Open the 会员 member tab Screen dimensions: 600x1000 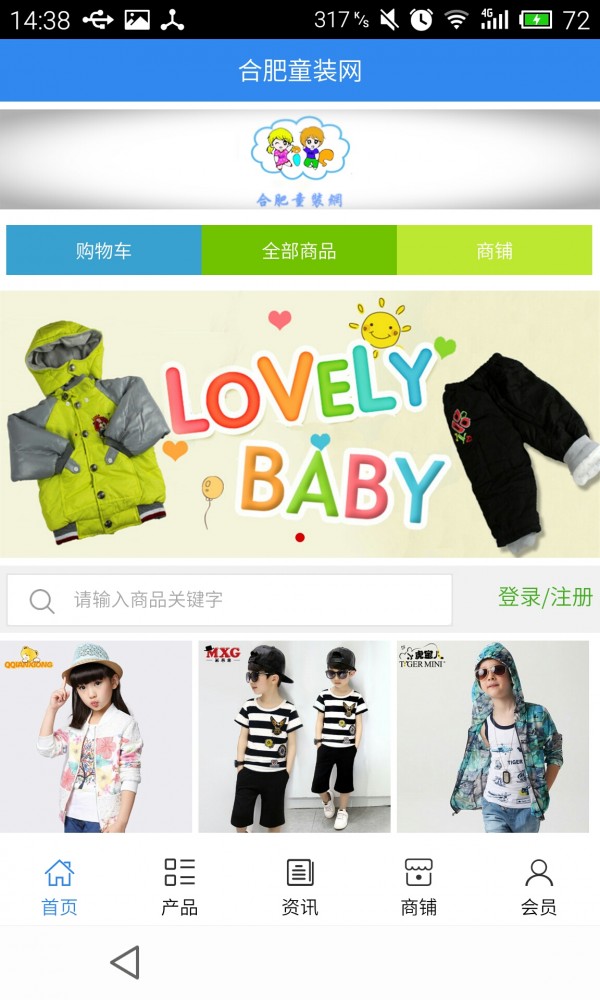click(x=539, y=886)
